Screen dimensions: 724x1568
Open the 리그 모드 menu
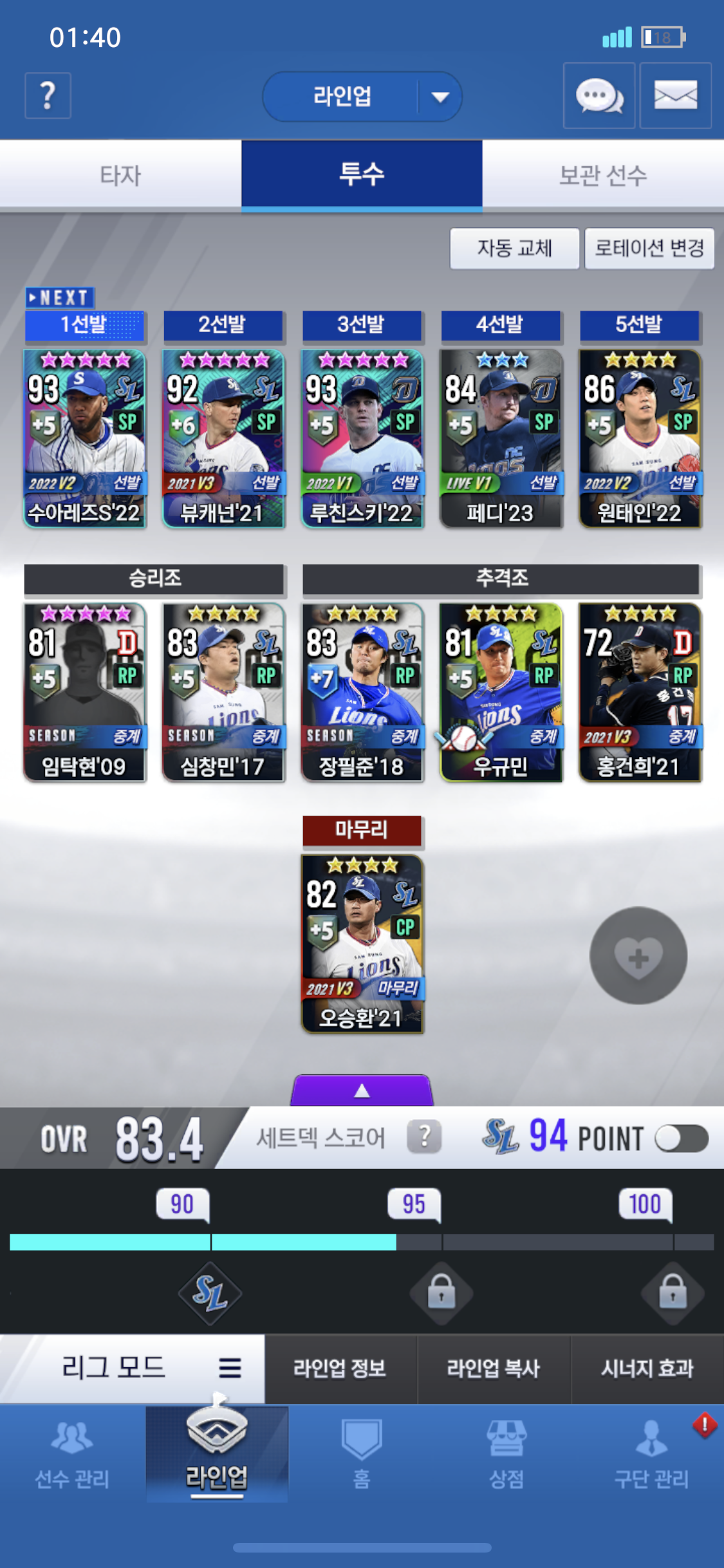click(132, 1368)
